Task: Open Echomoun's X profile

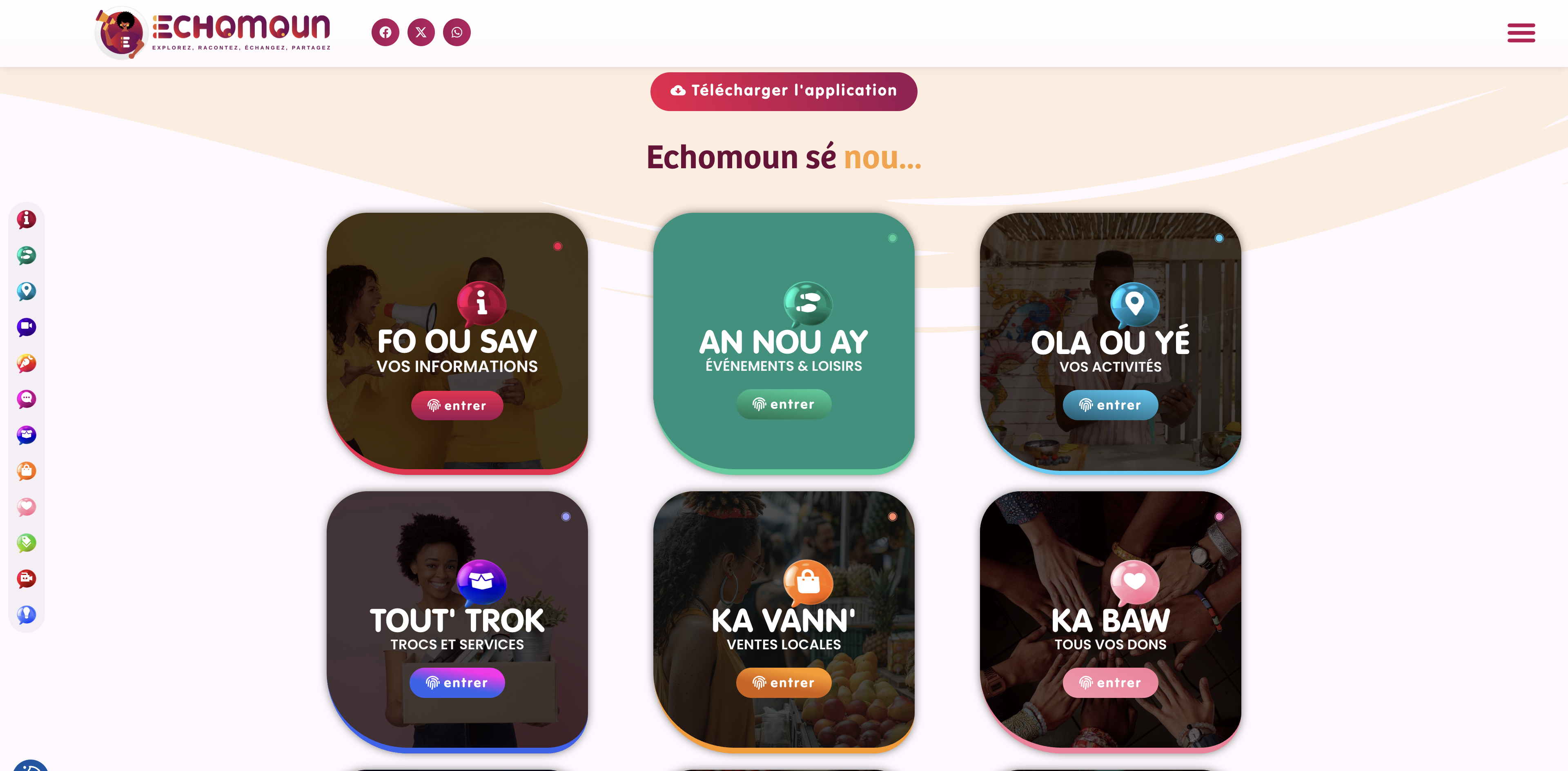Action: [421, 32]
